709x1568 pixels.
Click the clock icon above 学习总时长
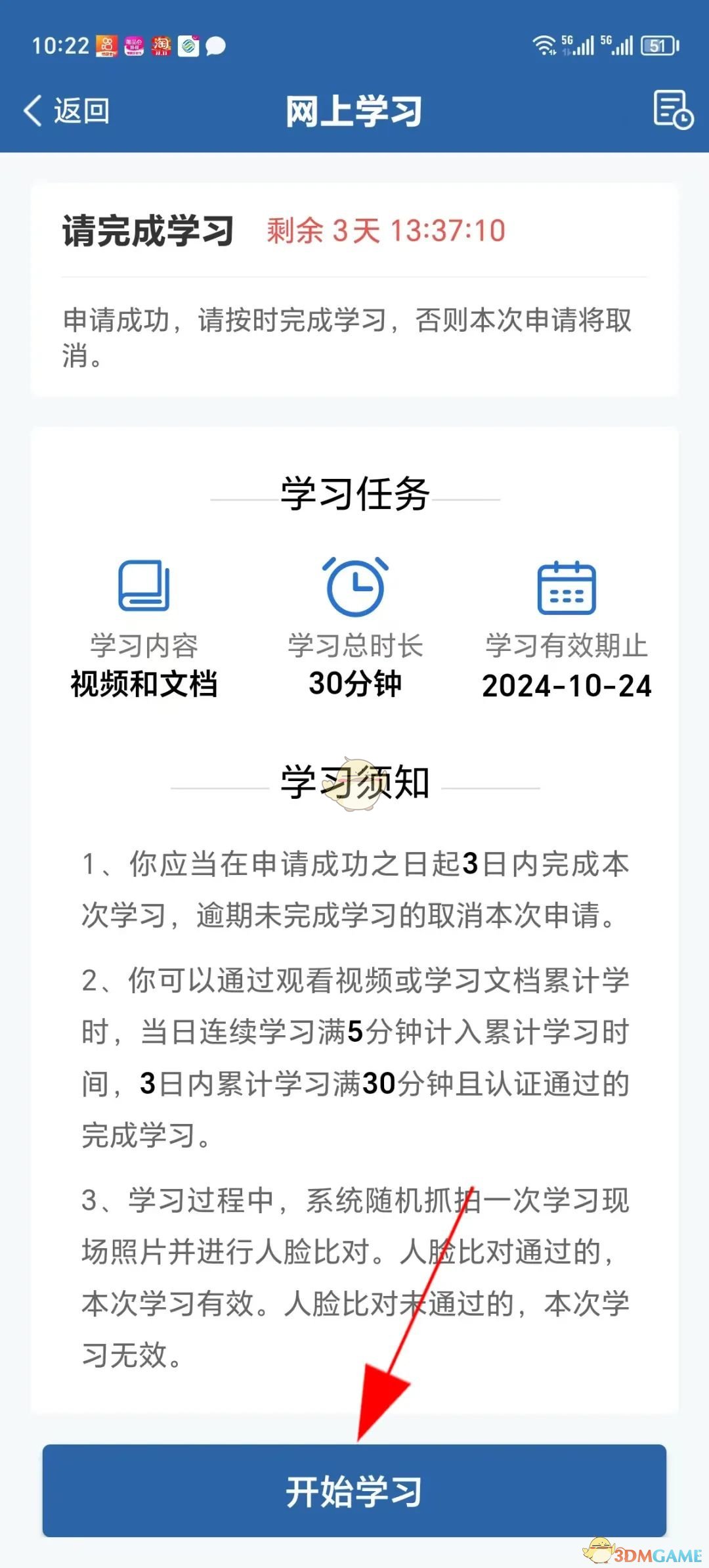[x=355, y=587]
